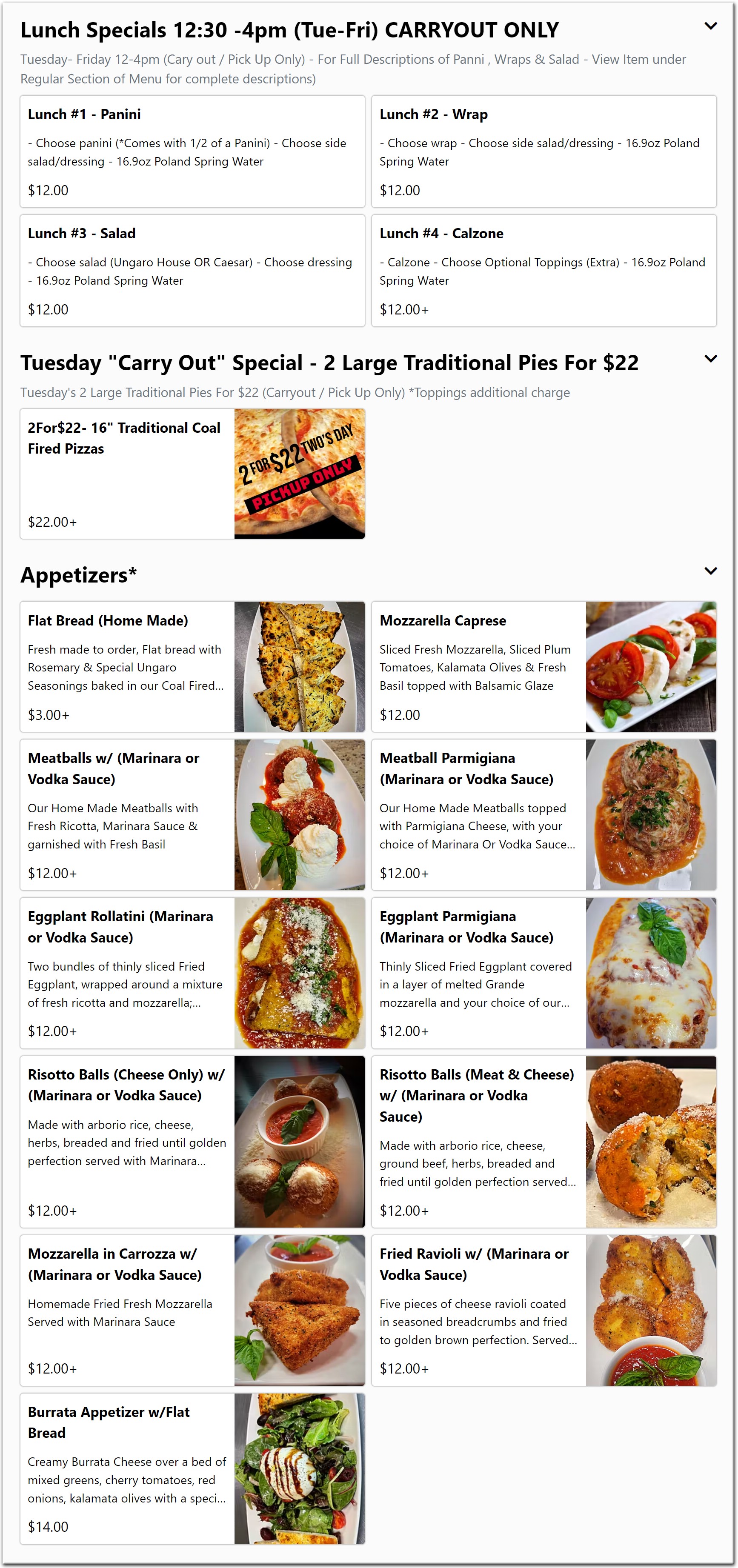View Eggplant Rollatini details
The height and width of the screenshot is (1568, 738).
192,973
